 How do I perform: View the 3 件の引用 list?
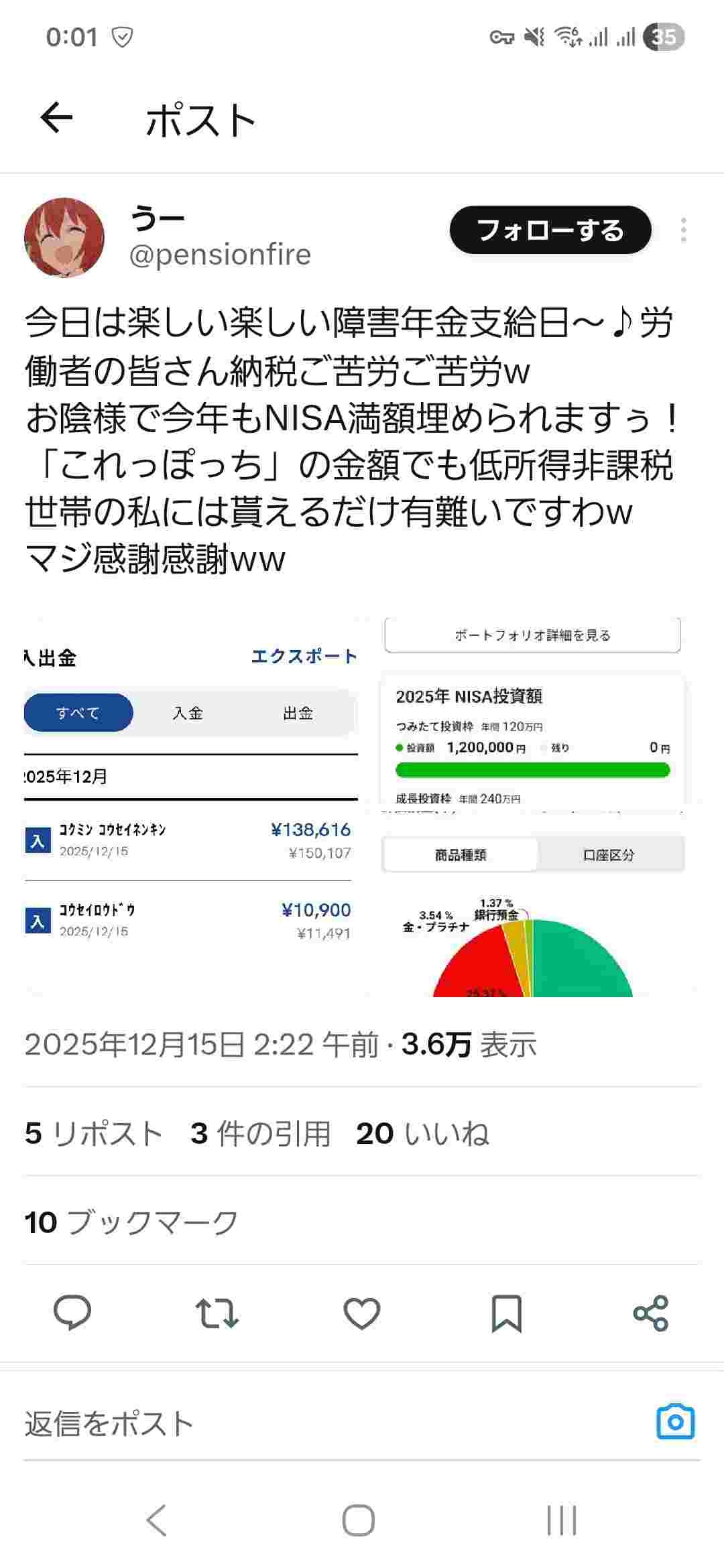(x=260, y=1134)
